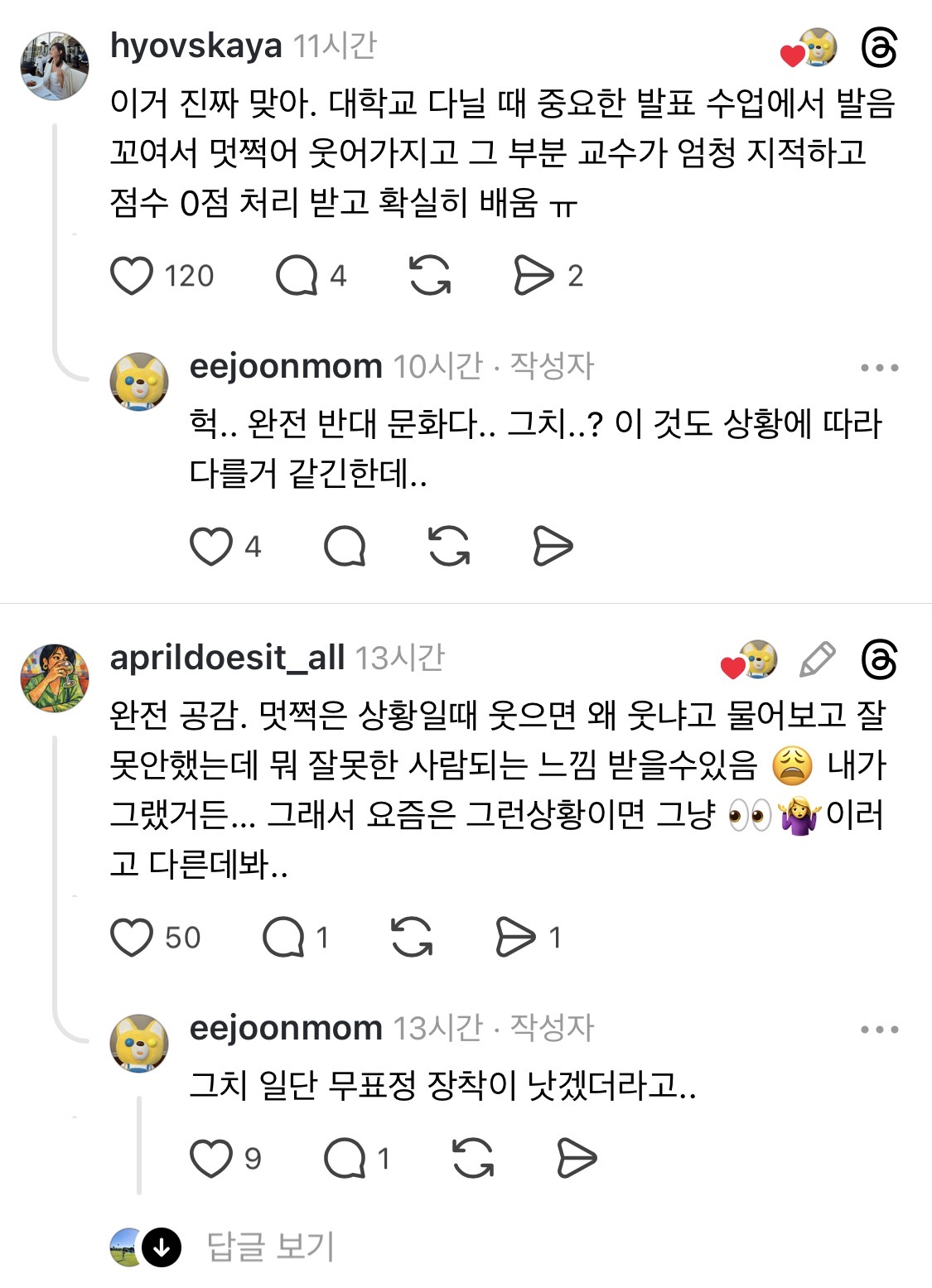Screen dimensions: 932x1288
Task: Like eejoonmom's 10시간 reply
Action: 211,547
